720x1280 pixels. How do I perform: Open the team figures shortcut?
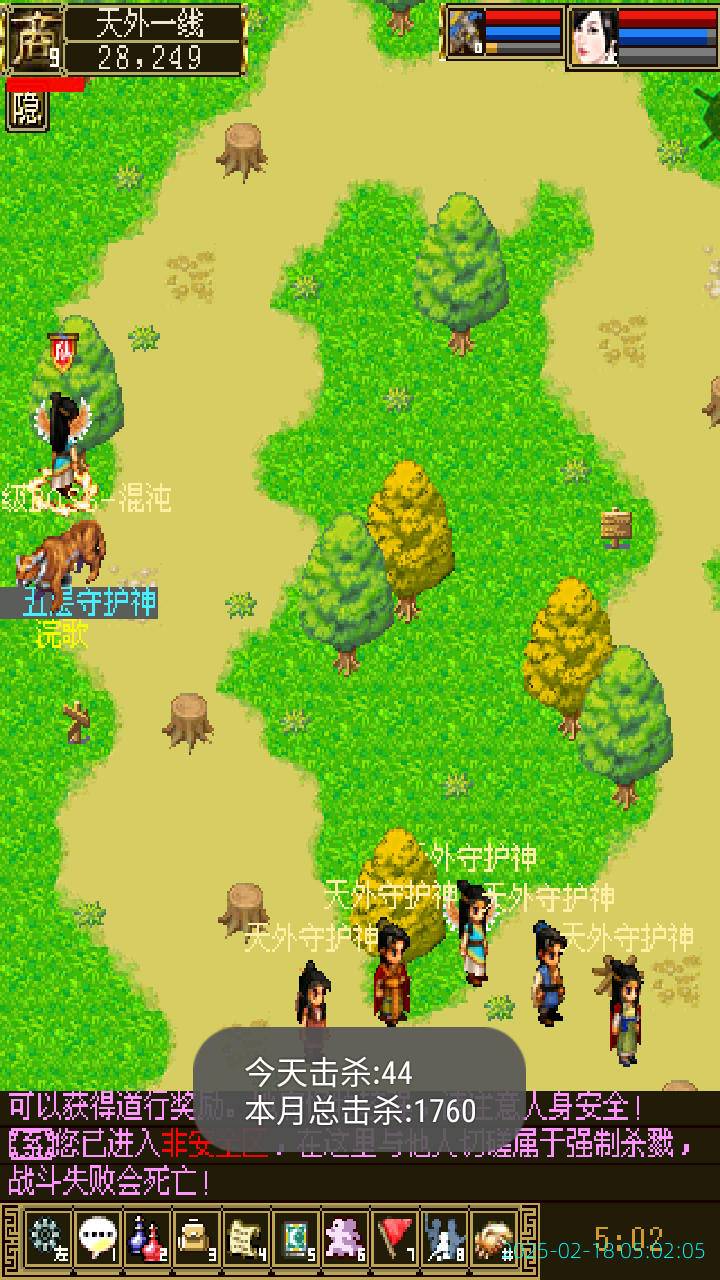pos(444,1236)
